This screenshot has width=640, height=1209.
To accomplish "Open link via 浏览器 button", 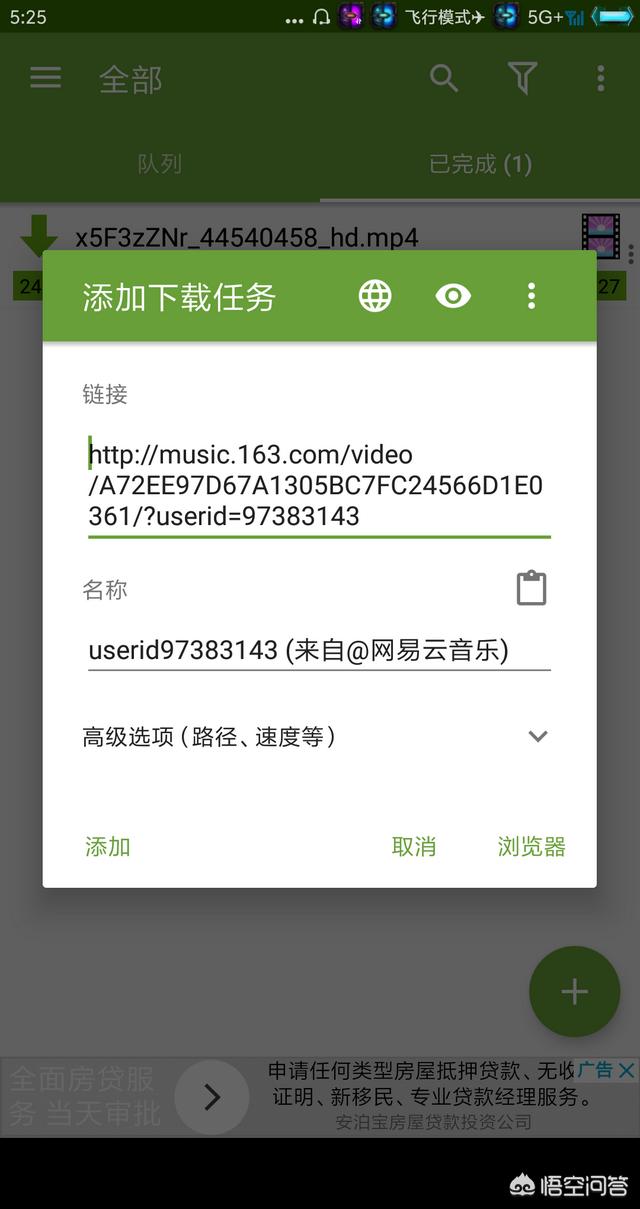I will [531, 847].
